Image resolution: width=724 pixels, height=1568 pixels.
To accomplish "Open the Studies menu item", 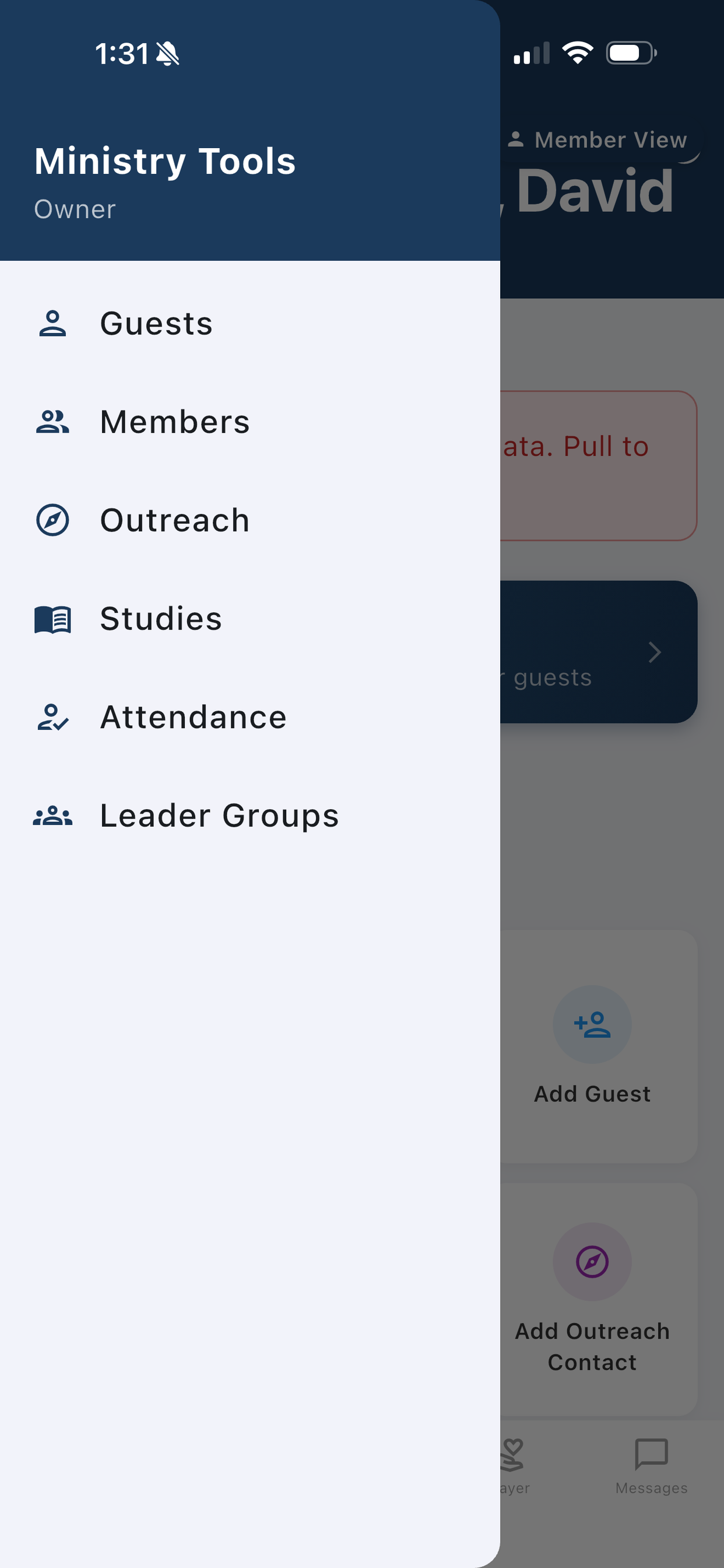I will click(250, 619).
